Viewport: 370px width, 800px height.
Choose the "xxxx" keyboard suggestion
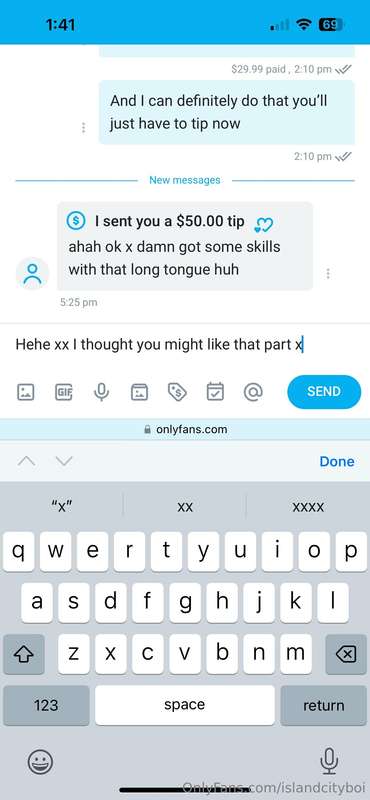point(308,507)
